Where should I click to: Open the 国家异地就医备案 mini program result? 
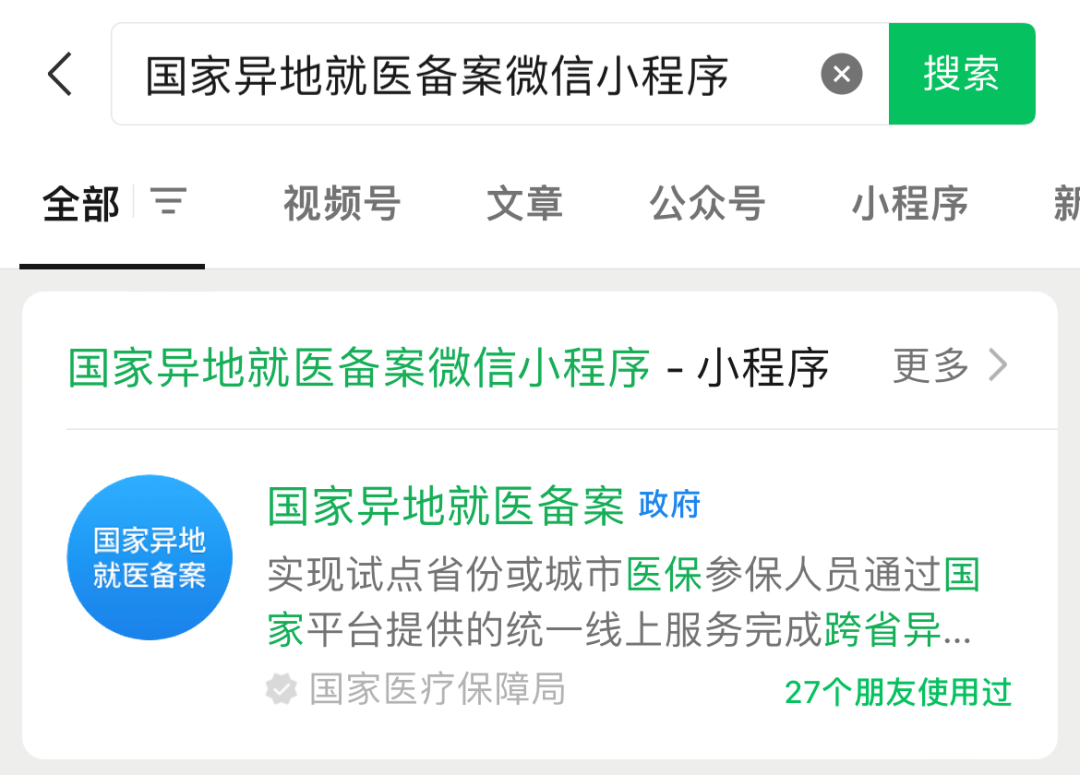[x=445, y=507]
